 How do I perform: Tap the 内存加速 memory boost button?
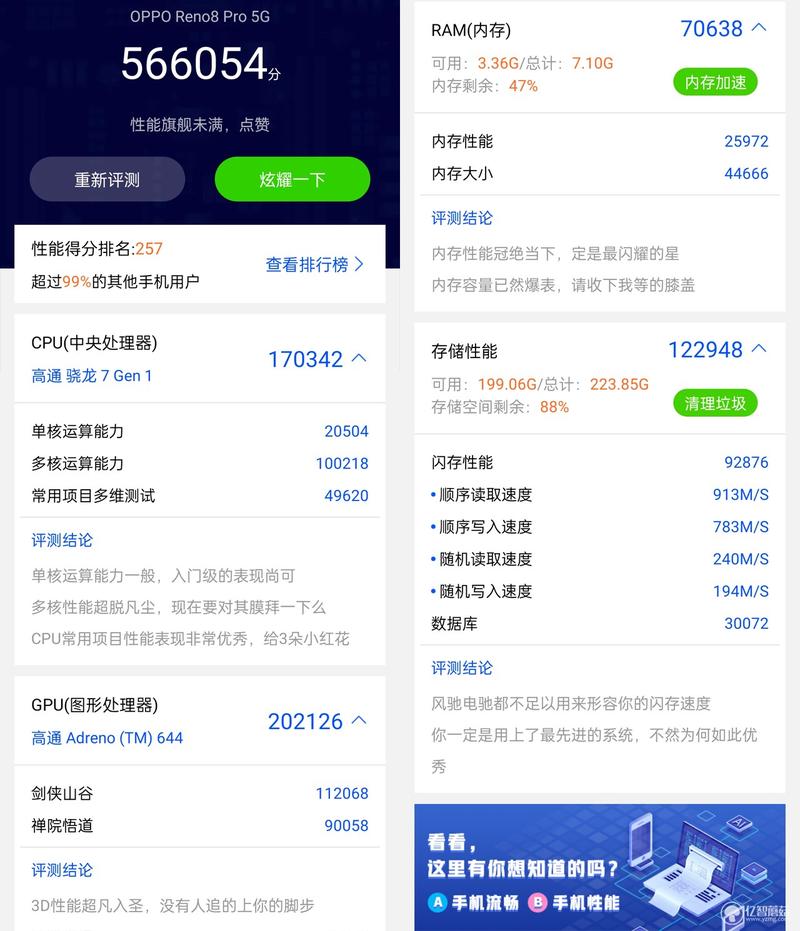(x=715, y=82)
